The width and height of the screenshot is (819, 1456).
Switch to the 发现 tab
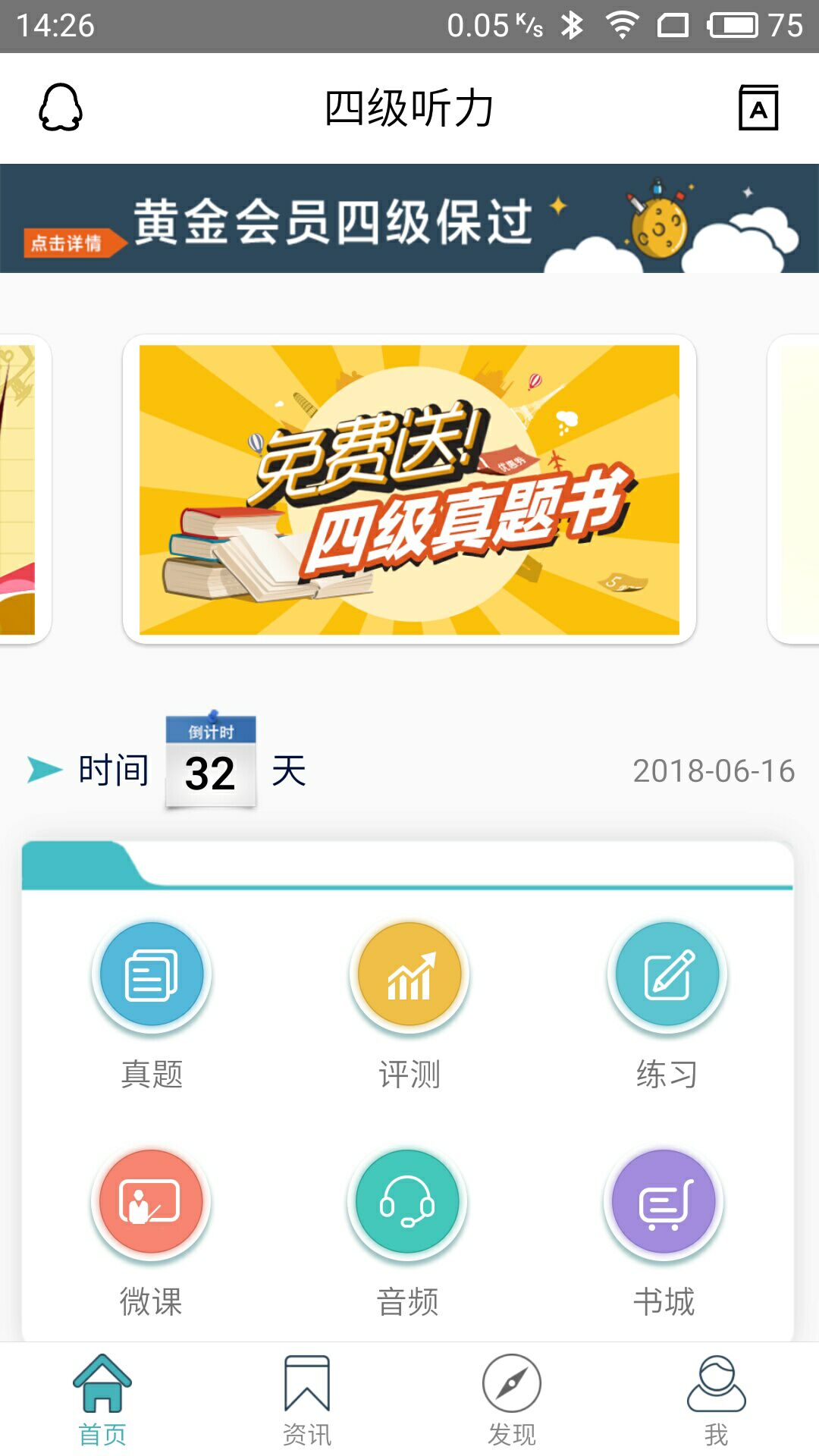pyautogui.click(x=512, y=1399)
